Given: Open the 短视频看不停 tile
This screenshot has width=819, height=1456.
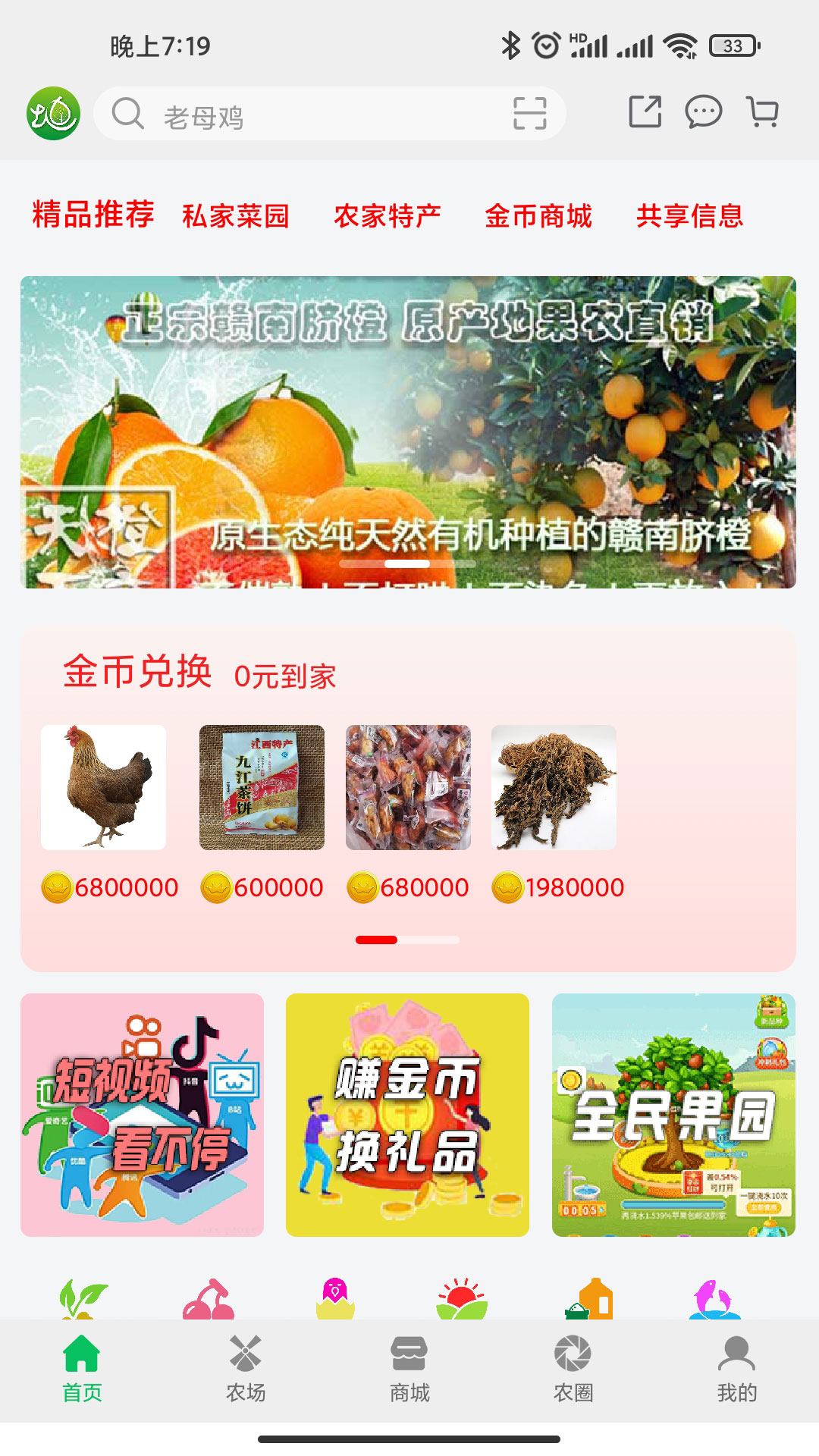Looking at the screenshot, I should click(142, 1115).
